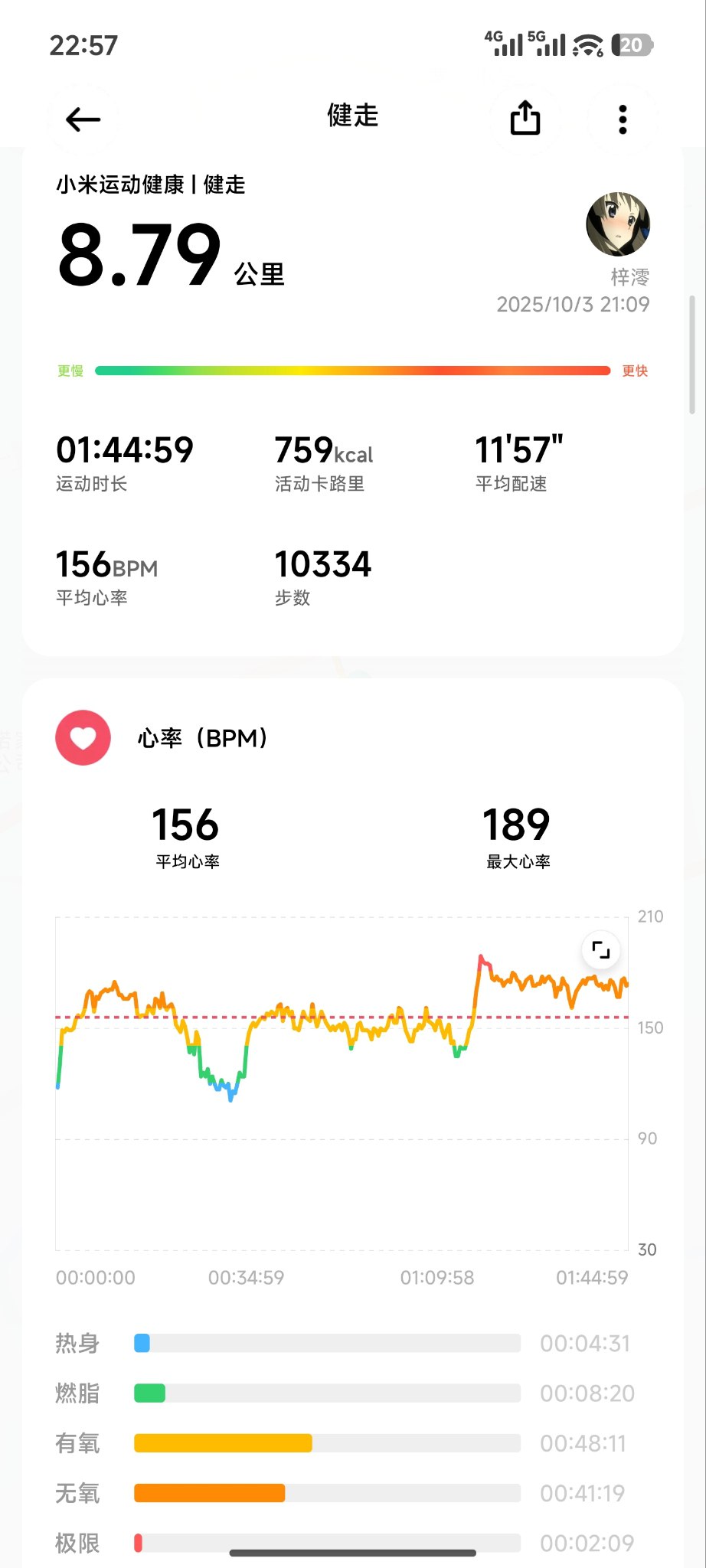Image resolution: width=706 pixels, height=1568 pixels.
Task: Share this walking workout record
Action: [525, 119]
